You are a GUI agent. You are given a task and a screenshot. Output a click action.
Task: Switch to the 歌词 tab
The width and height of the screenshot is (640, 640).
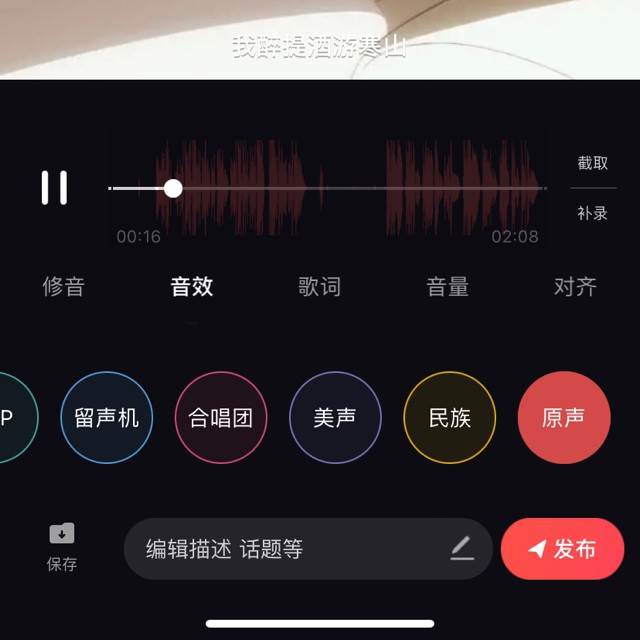(x=320, y=287)
